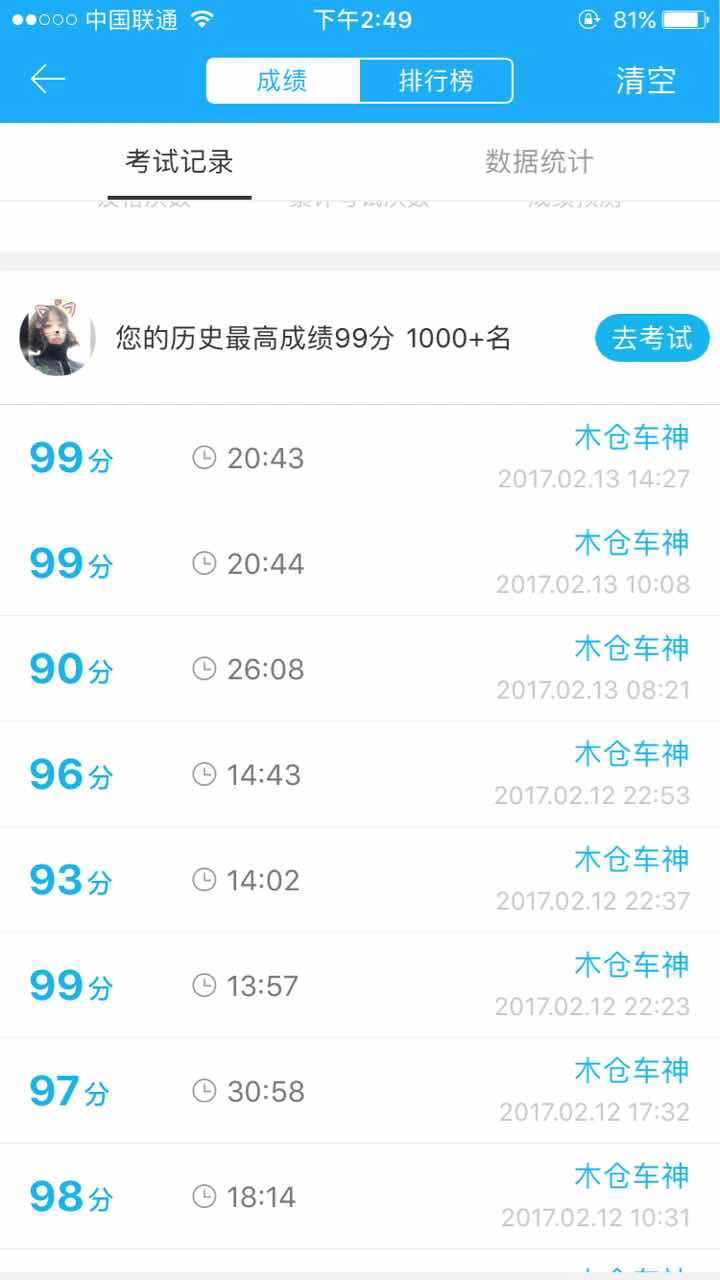Select the 成绩 segment
Image resolution: width=720 pixels, height=1280 pixels.
(283, 81)
